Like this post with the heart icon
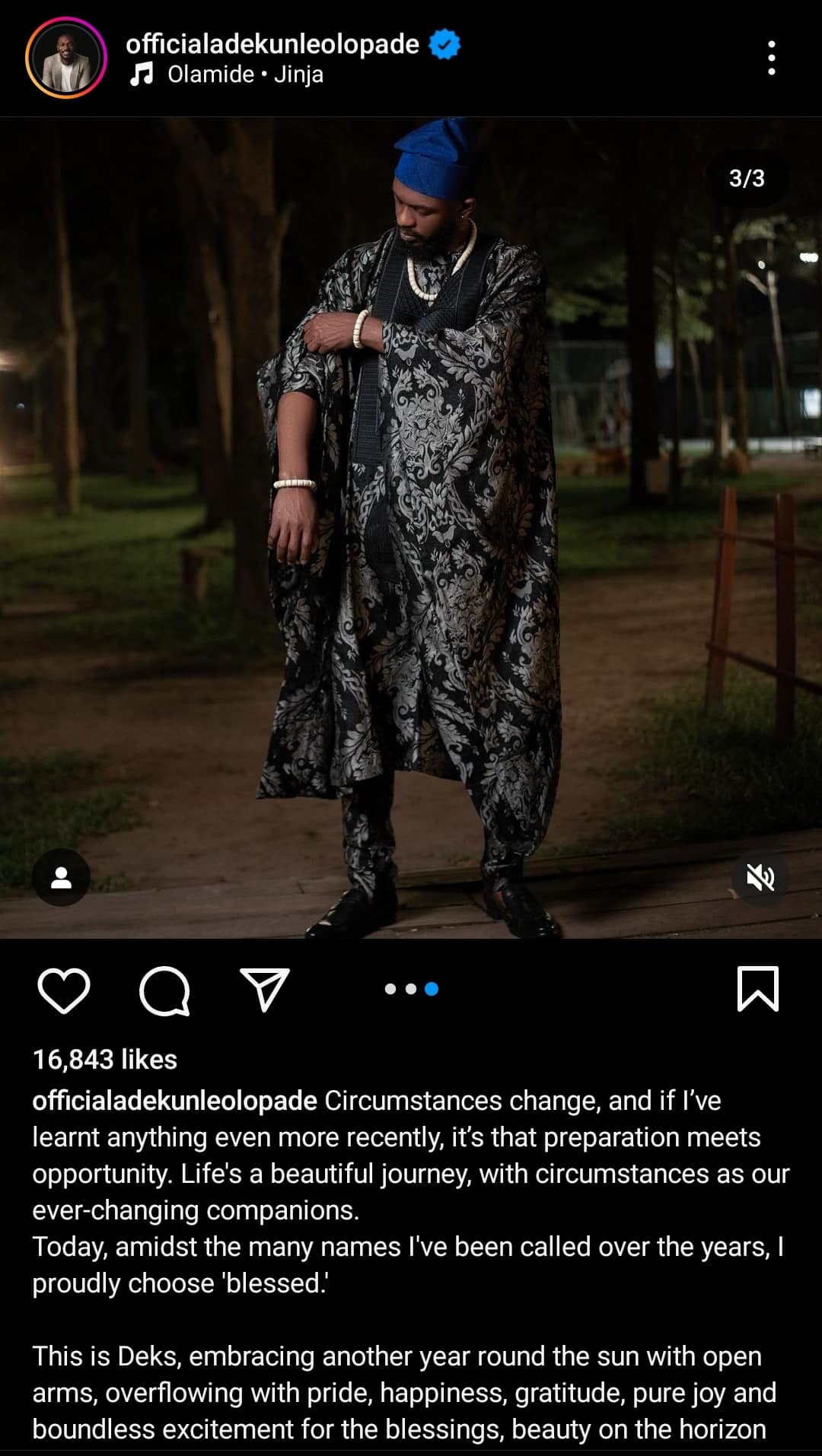The width and height of the screenshot is (822, 1456). [64, 990]
